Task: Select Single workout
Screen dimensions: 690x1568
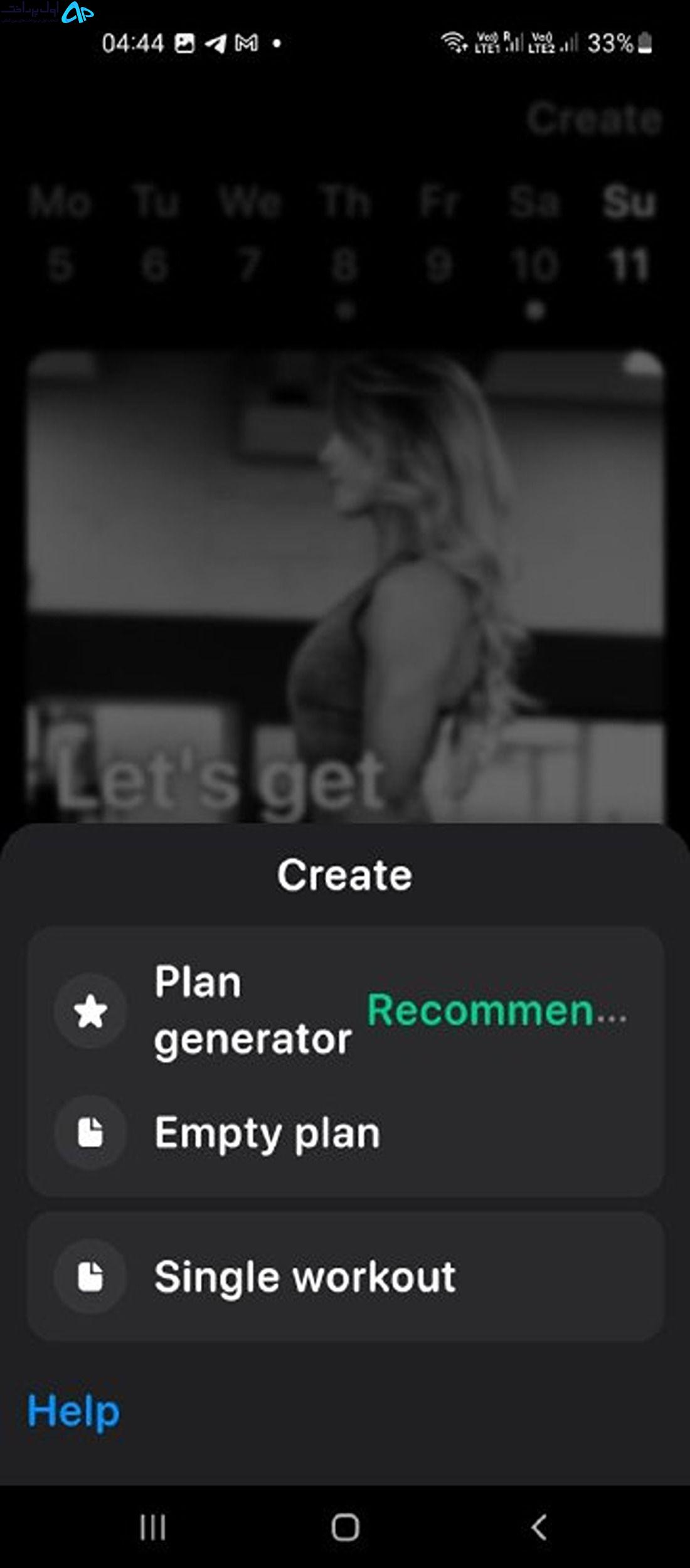Action: point(345,1276)
